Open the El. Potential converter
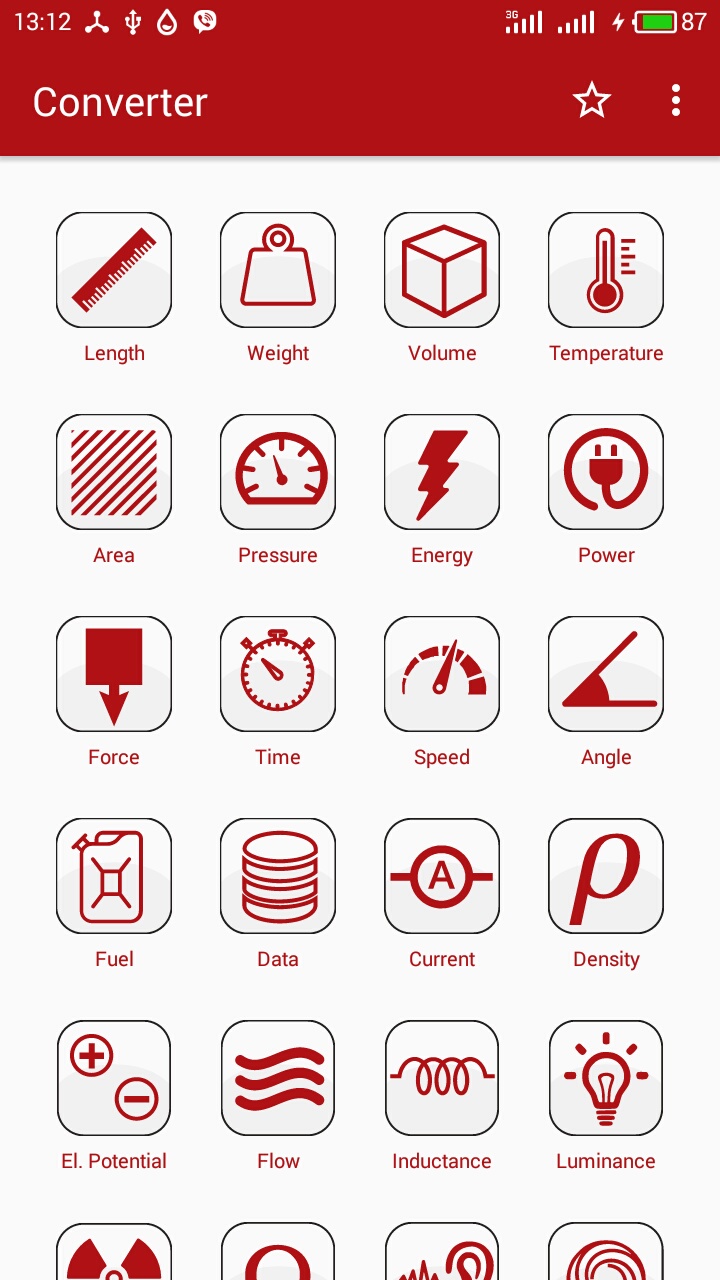Viewport: 720px width, 1280px height. (114, 1077)
